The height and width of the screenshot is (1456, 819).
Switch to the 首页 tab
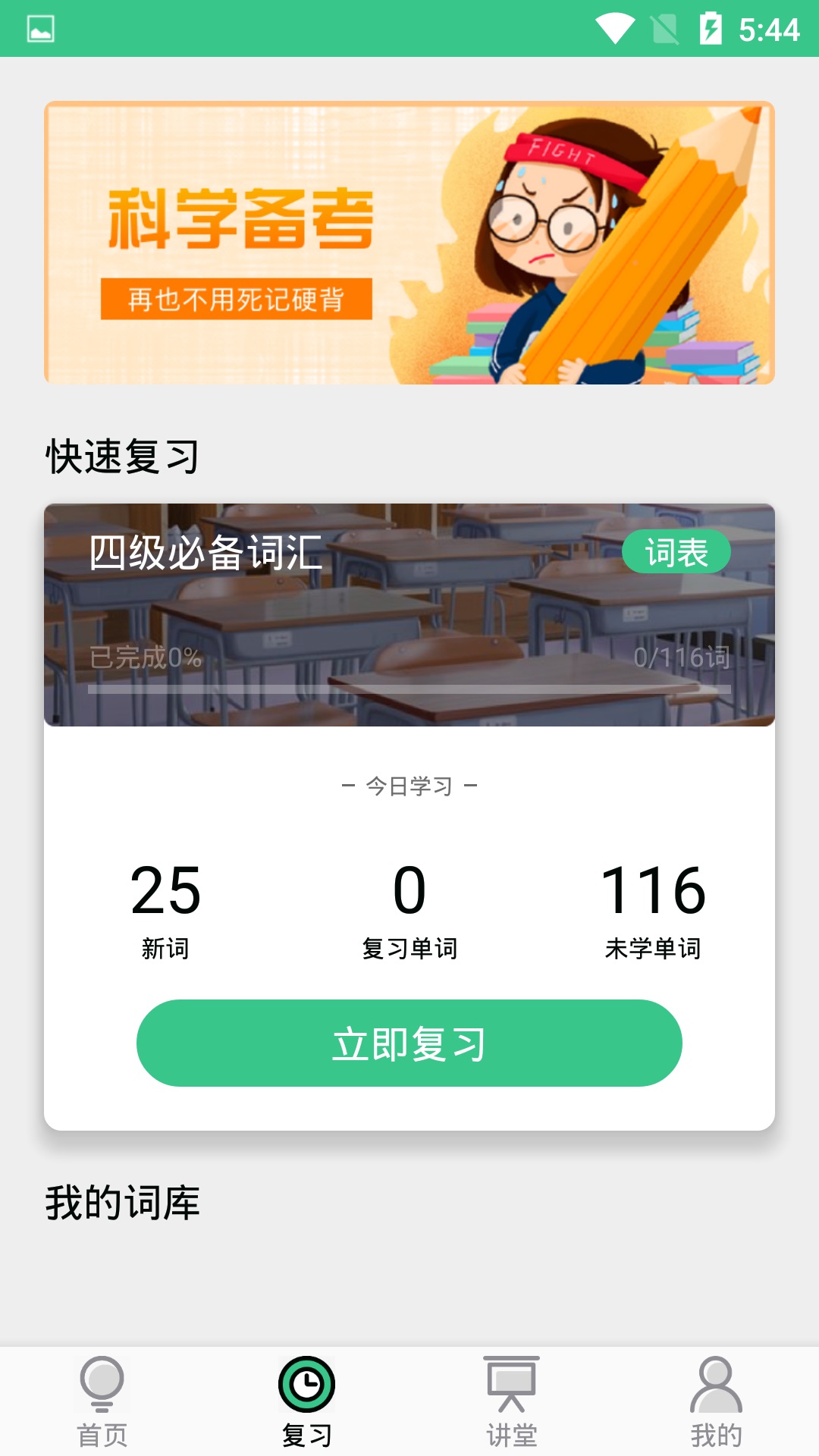[x=102, y=1402]
